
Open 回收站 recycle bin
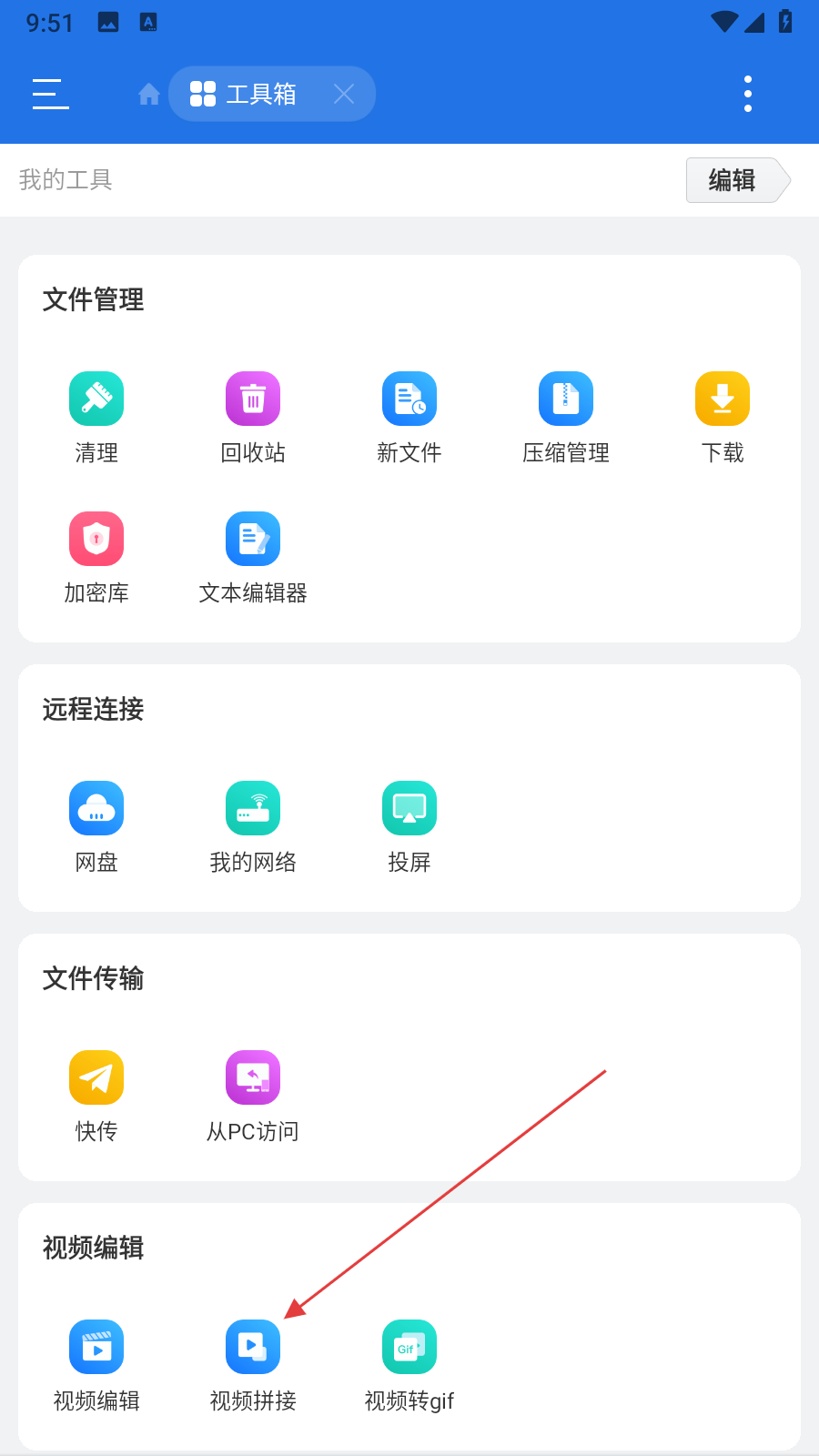coord(253,399)
